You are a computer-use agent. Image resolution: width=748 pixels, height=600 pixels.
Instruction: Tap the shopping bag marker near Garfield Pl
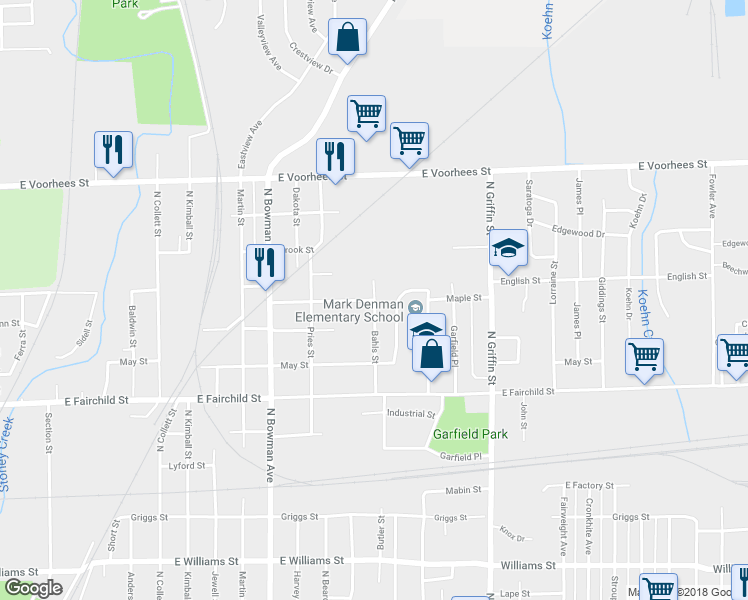pyautogui.click(x=430, y=356)
